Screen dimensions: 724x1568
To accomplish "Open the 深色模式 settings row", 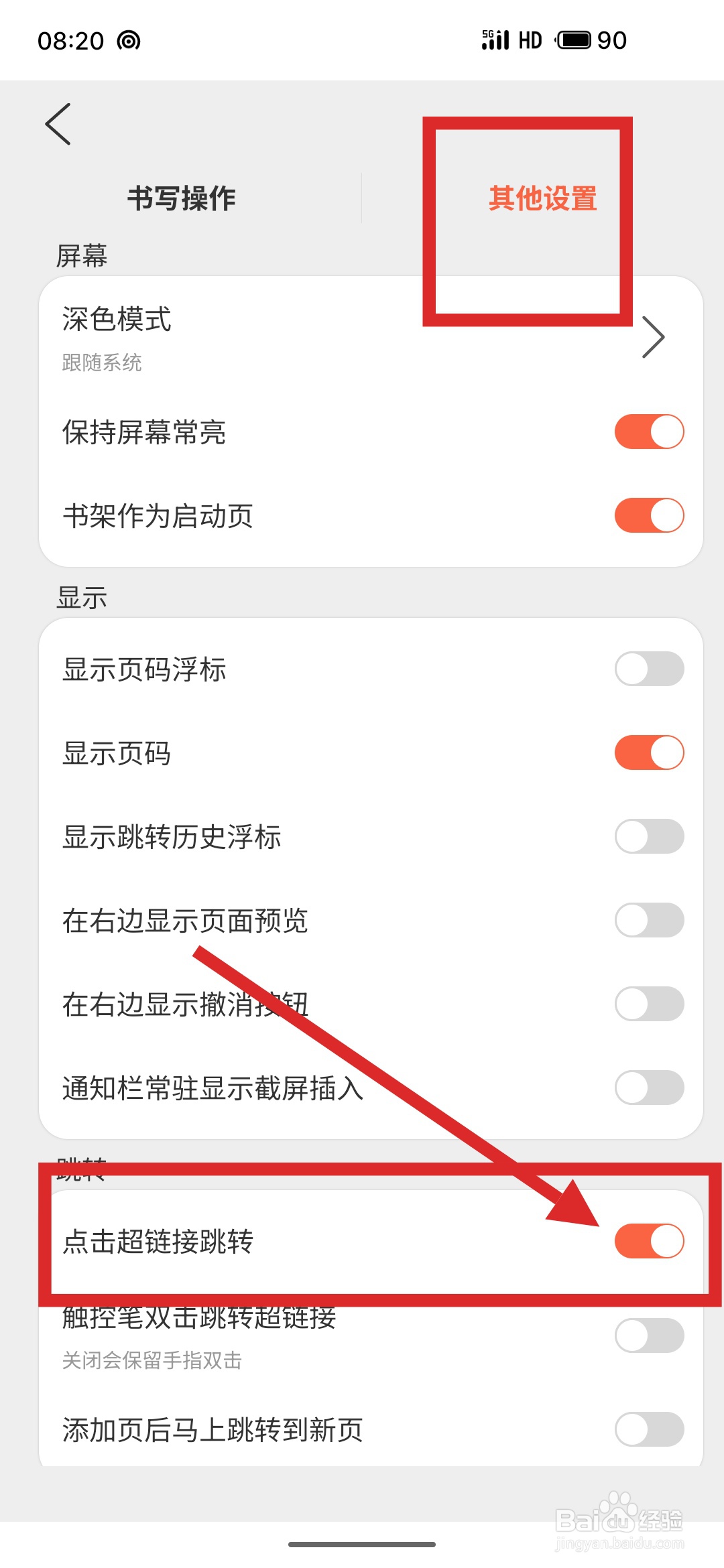I will pyautogui.click(x=268, y=335).
